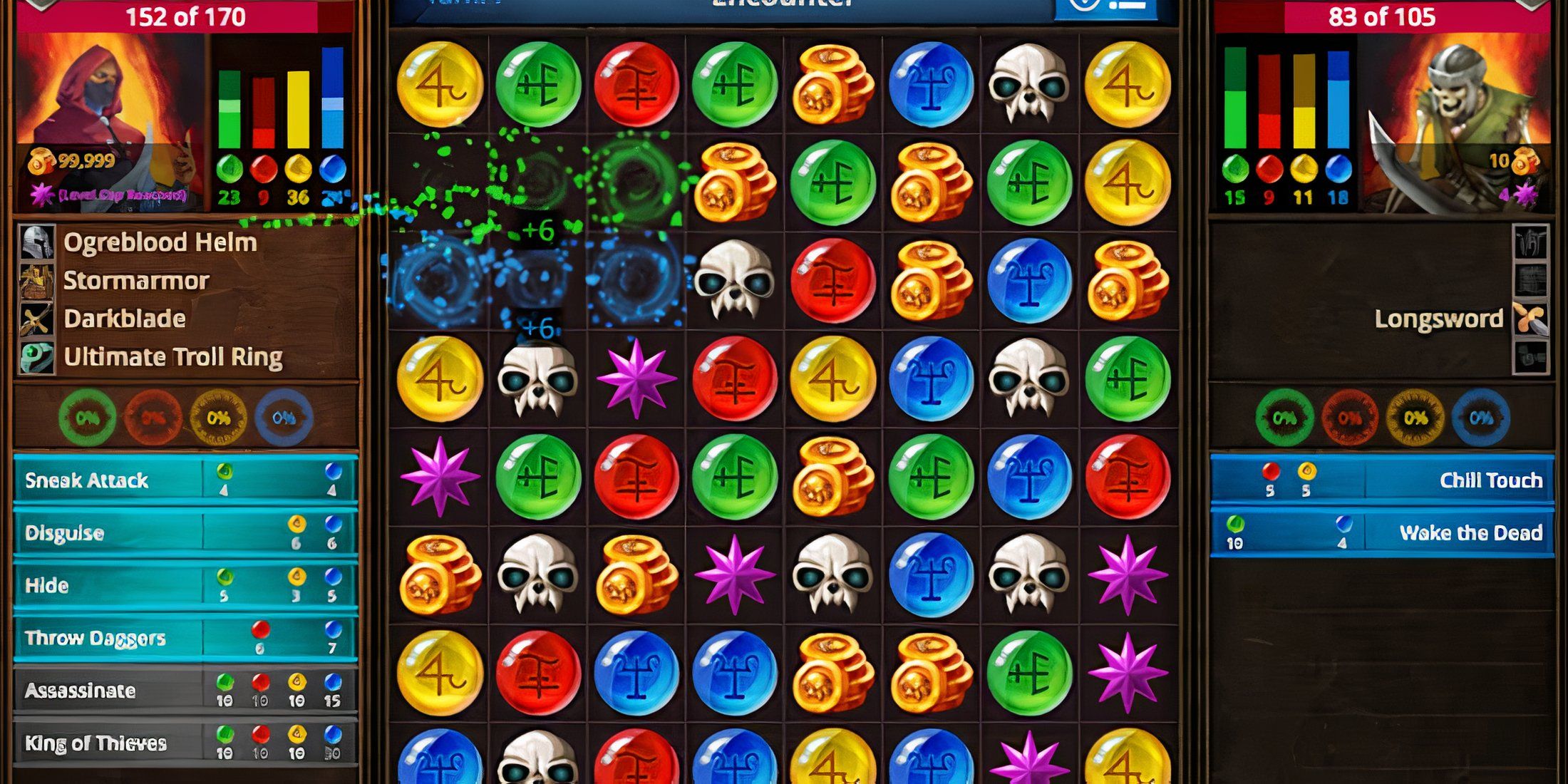The width and height of the screenshot is (1568, 784).
Task: View the enemy's Longsword item
Action: [1440, 319]
